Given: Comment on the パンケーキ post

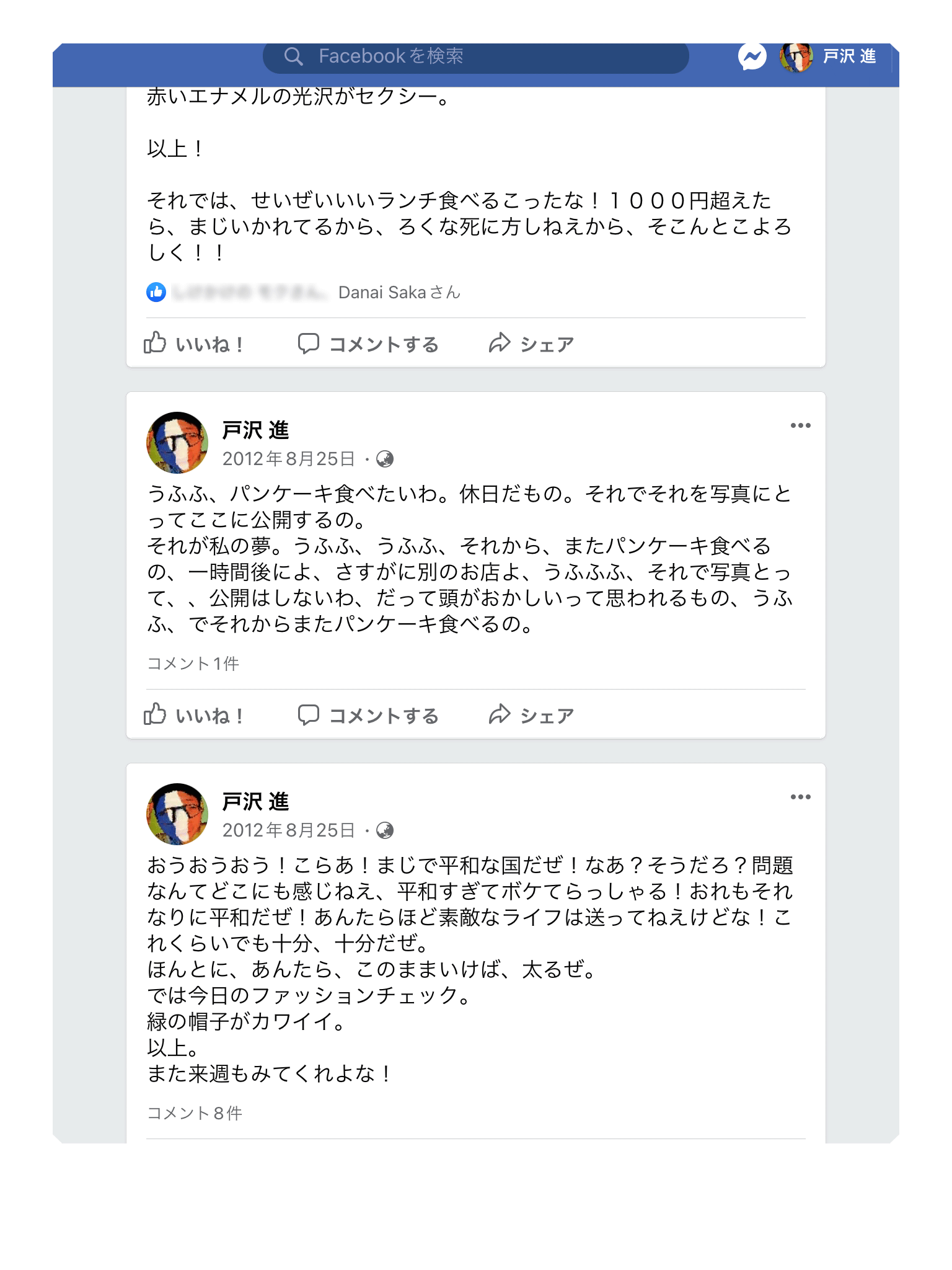Looking at the screenshot, I should [368, 715].
